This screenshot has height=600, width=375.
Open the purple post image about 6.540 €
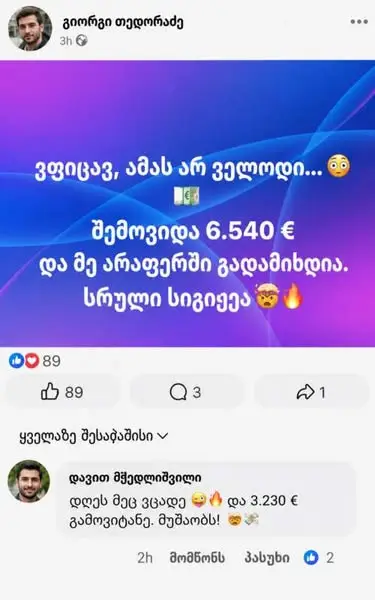pyautogui.click(x=188, y=203)
